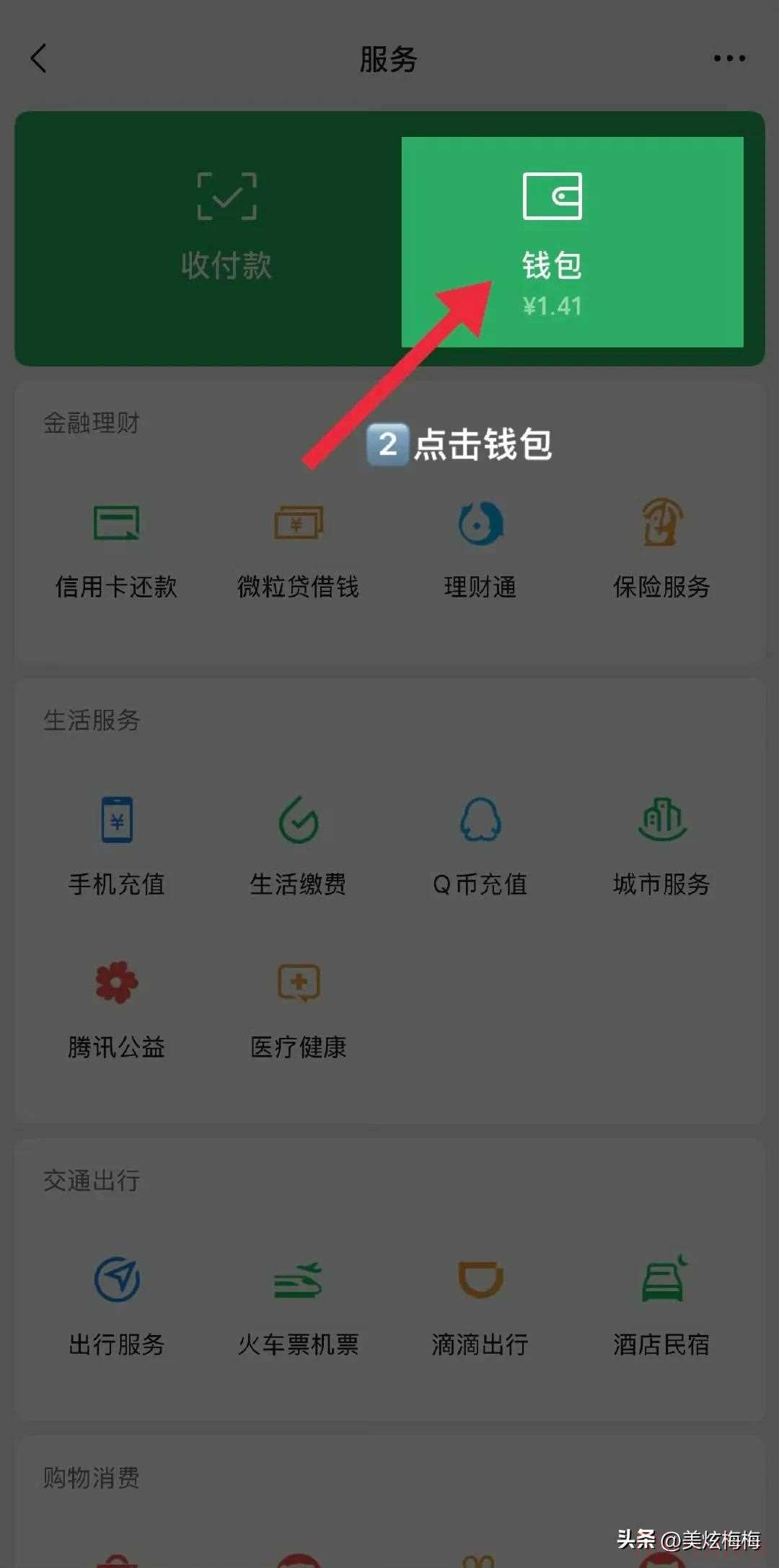Open 城市服务
Image resolution: width=779 pixels, height=1568 pixels.
tap(661, 845)
